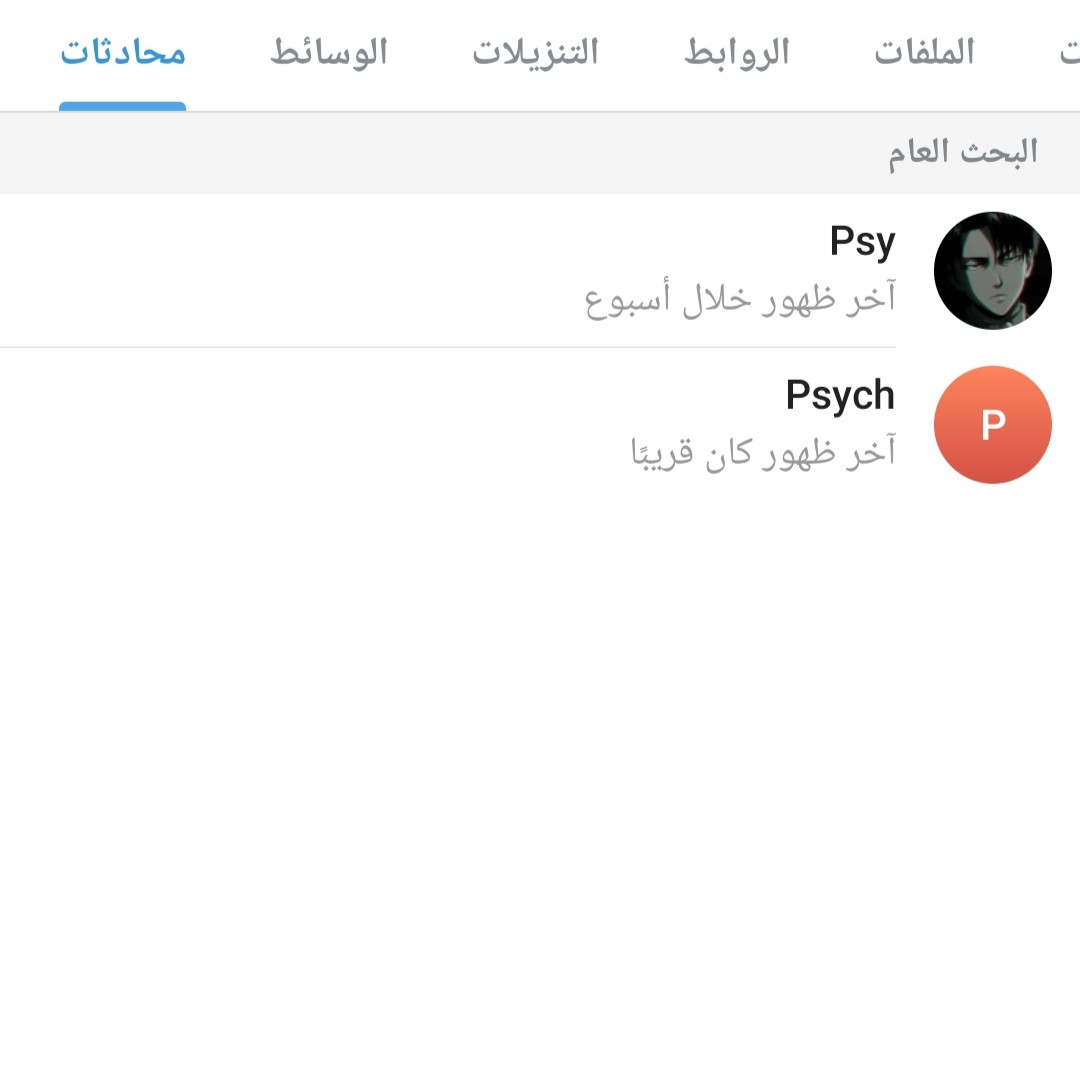
Task: Switch to the محادثات tab
Action: click(x=123, y=53)
